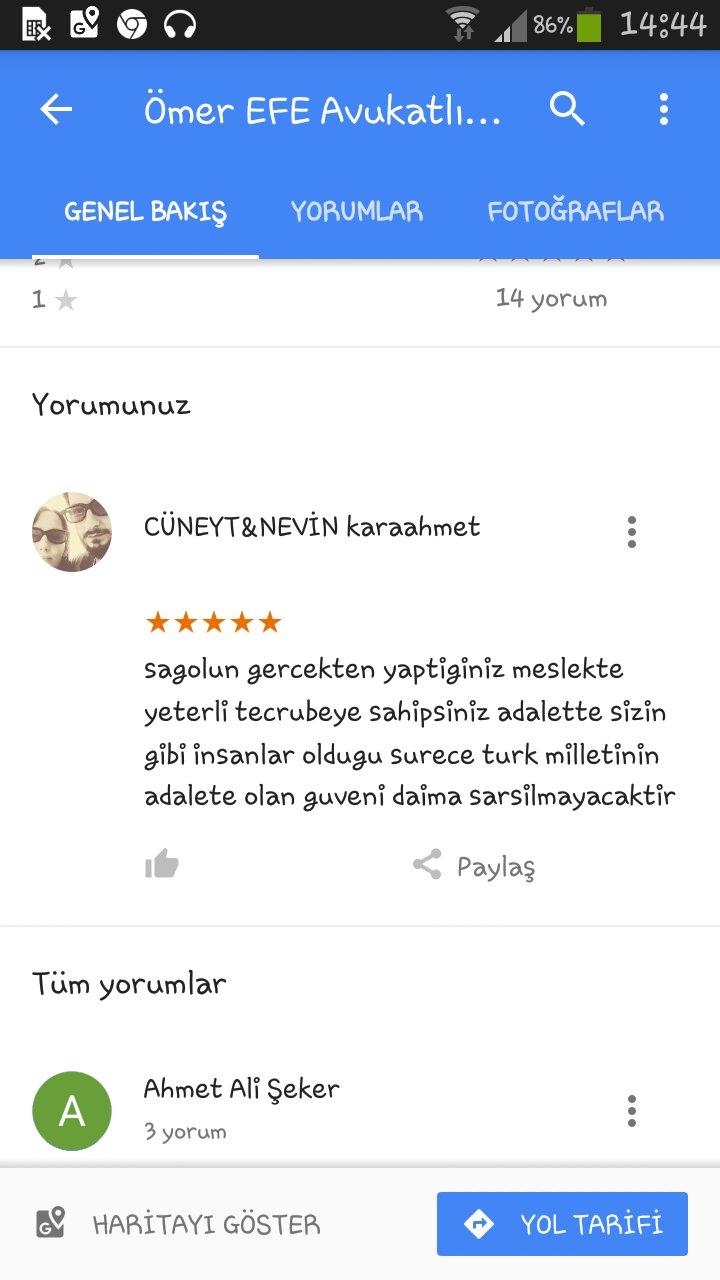Open search in the app bar
Image resolution: width=720 pixels, height=1280 pixels.
(567, 109)
